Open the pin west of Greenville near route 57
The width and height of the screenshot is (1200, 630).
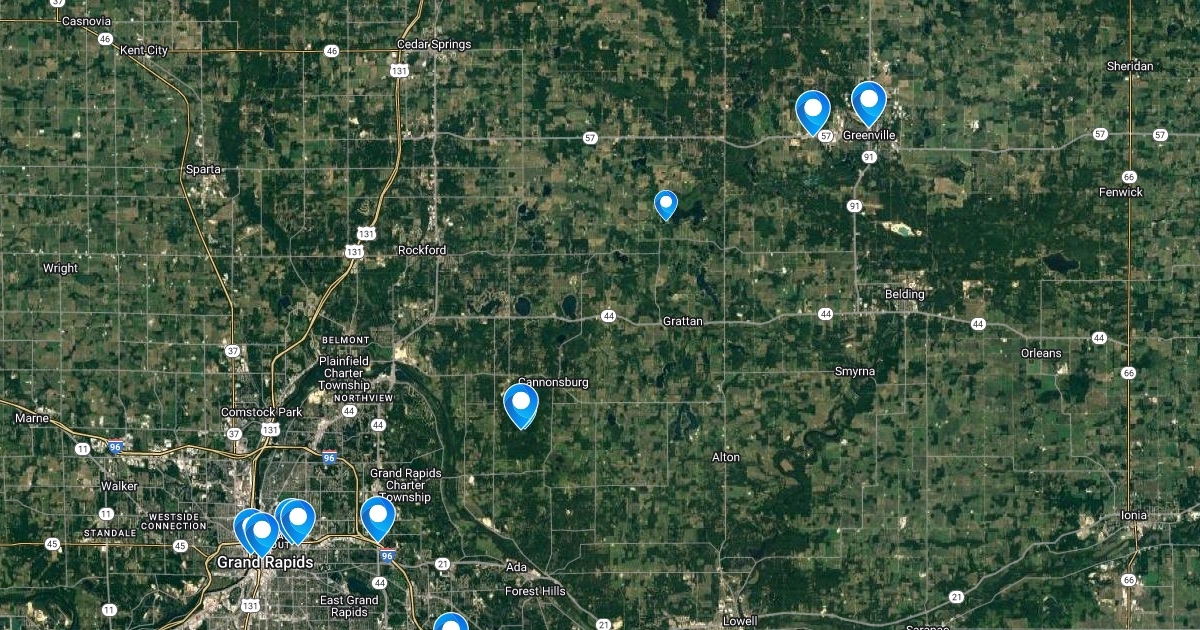(813, 109)
